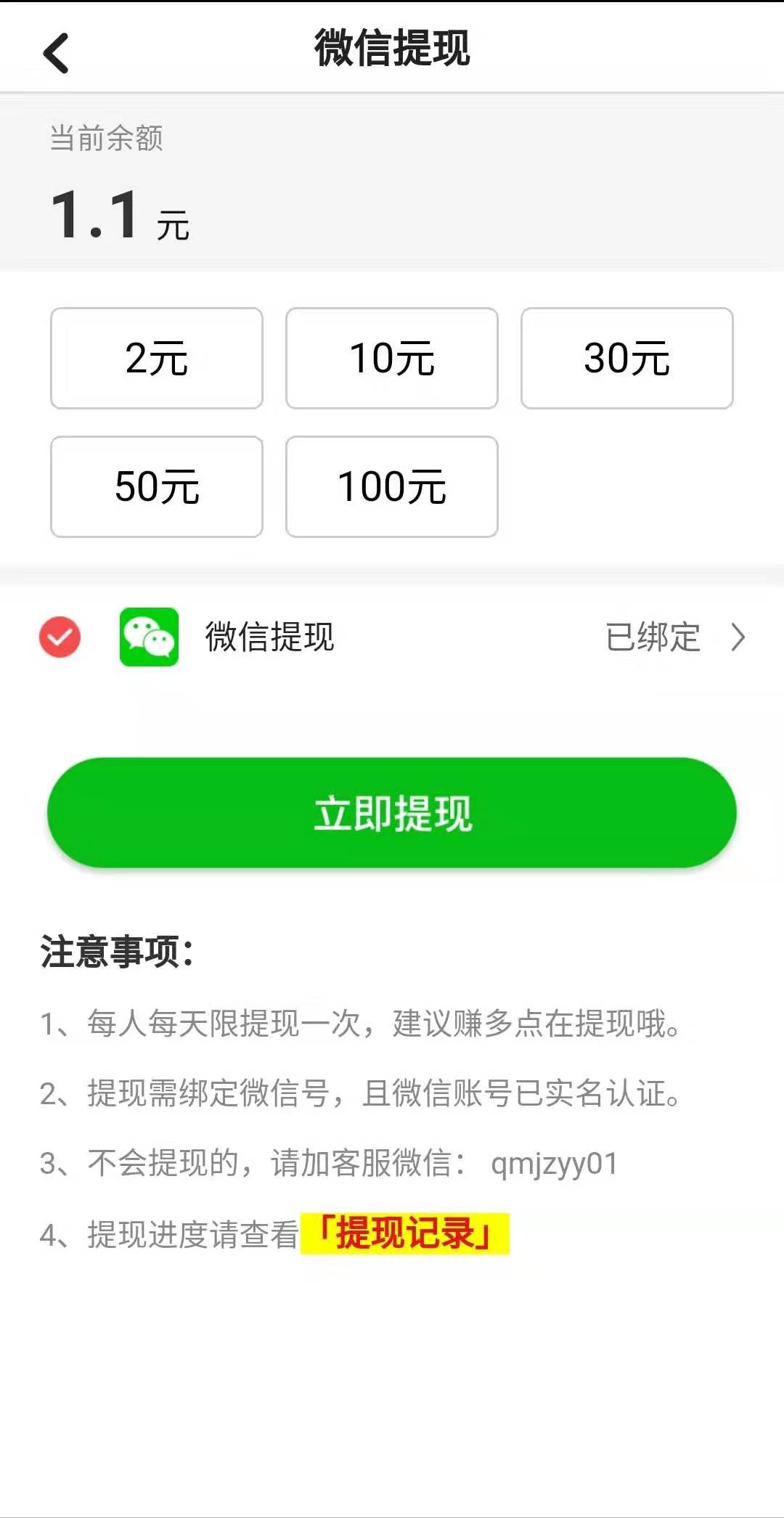This screenshot has width=784, height=1518.
Task: Choose the 10元 amount option
Action: pyautogui.click(x=392, y=358)
